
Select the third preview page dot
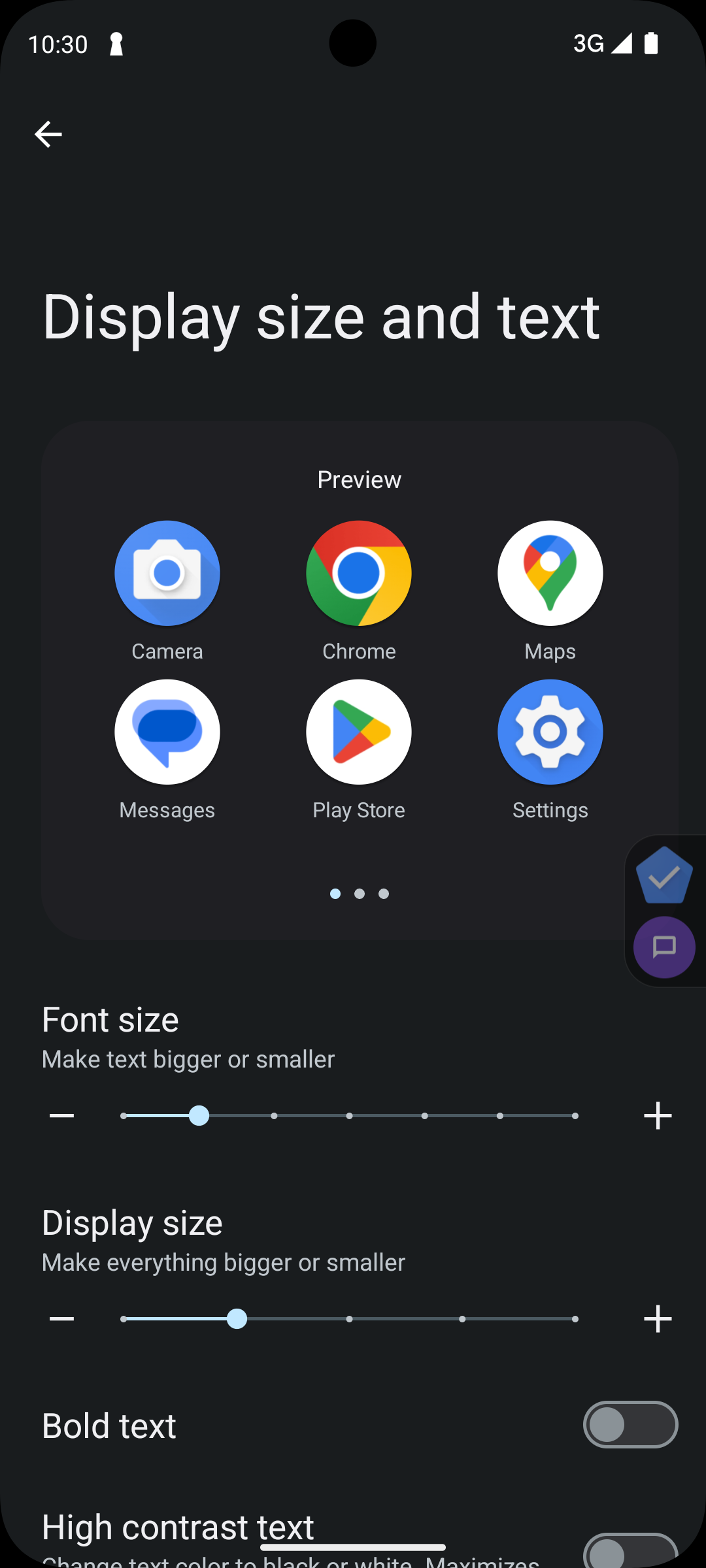pyautogui.click(x=384, y=894)
